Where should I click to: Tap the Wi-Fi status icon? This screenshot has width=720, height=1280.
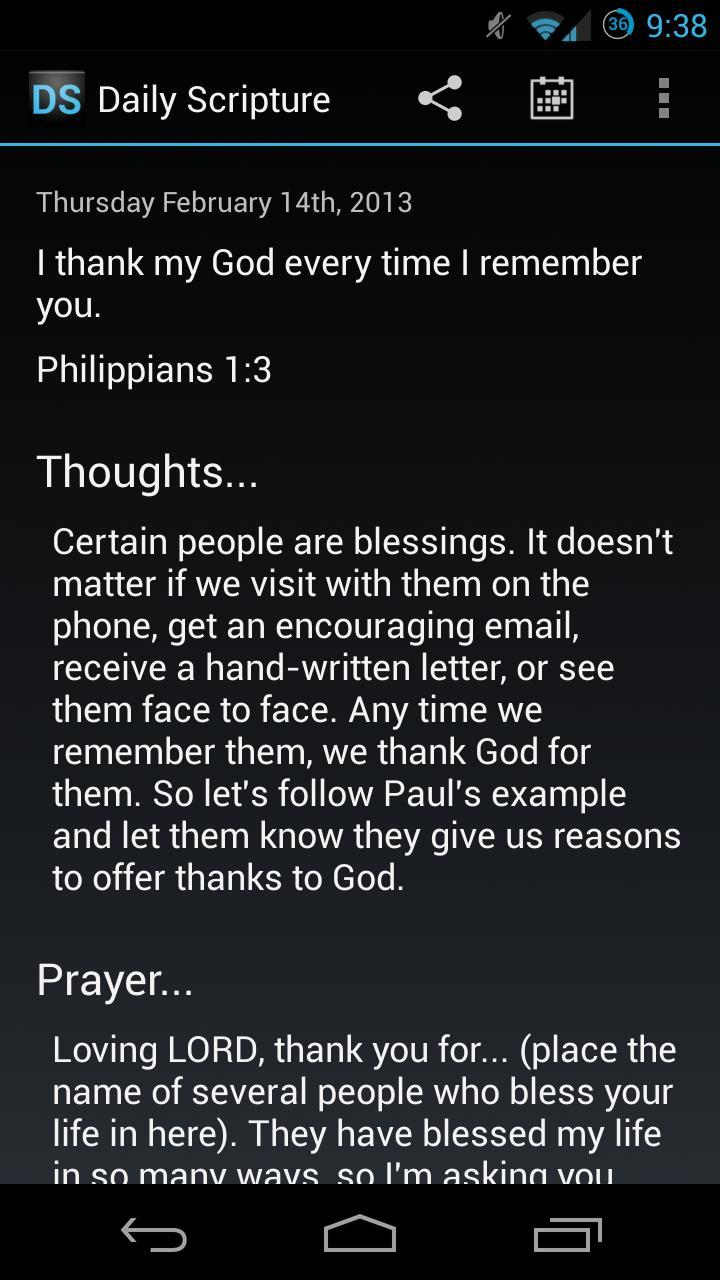click(543, 24)
